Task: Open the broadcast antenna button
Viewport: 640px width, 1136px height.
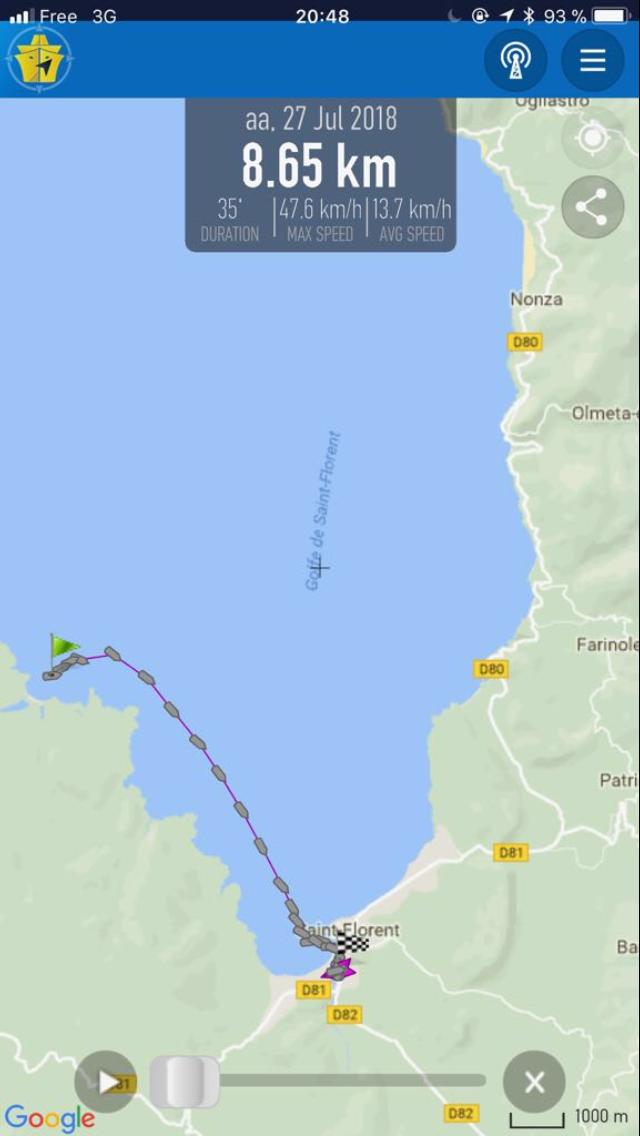Action: click(x=515, y=60)
